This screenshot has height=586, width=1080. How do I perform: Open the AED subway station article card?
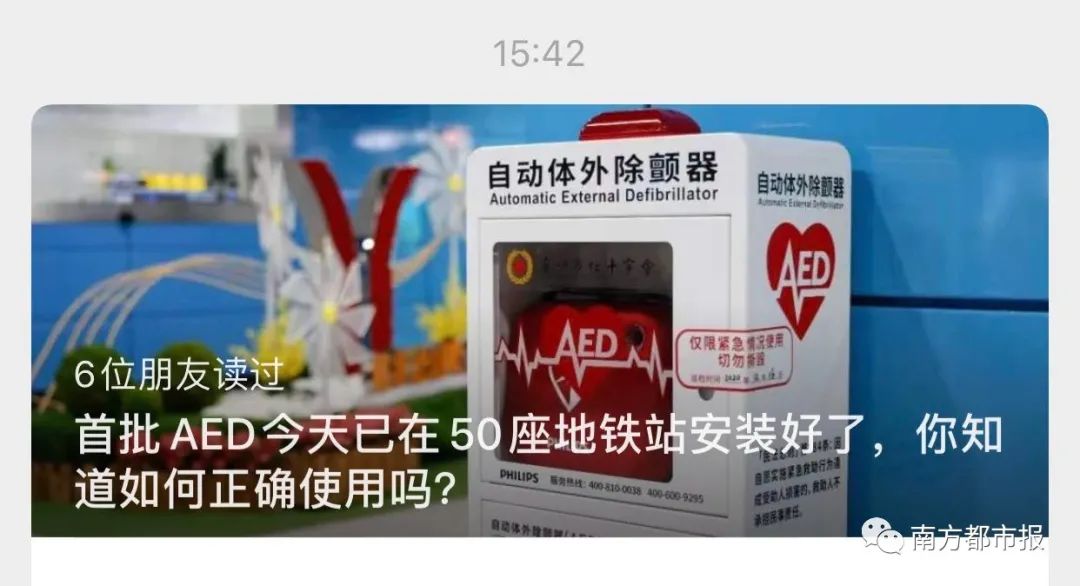[540, 460]
